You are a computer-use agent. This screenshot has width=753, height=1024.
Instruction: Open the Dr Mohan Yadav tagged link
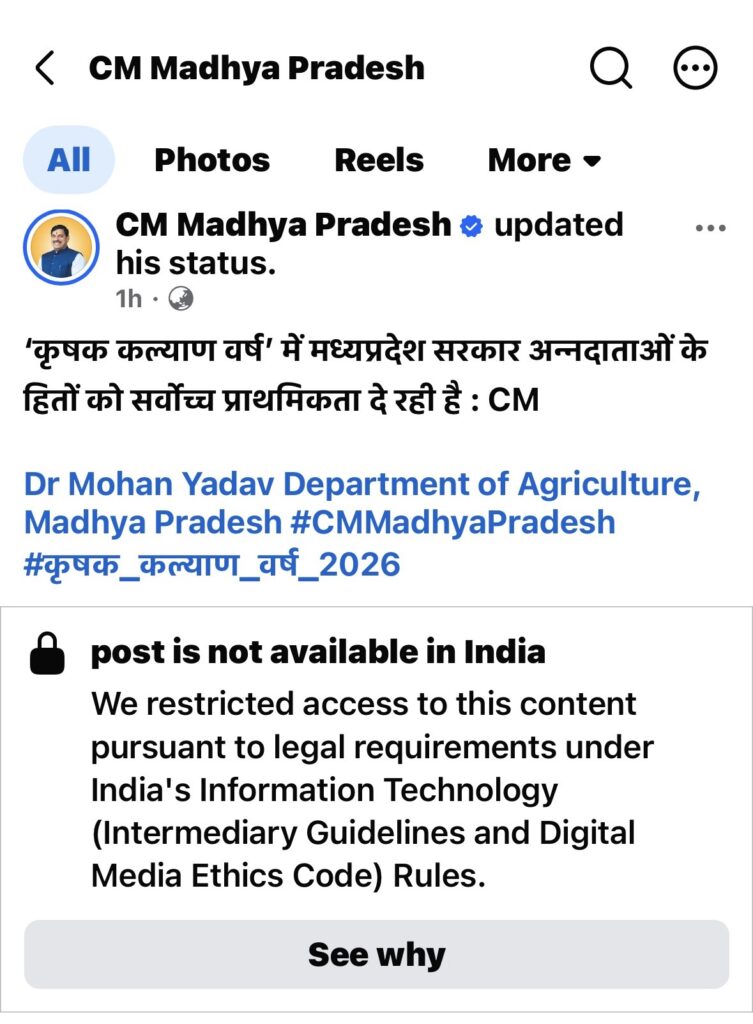153,484
